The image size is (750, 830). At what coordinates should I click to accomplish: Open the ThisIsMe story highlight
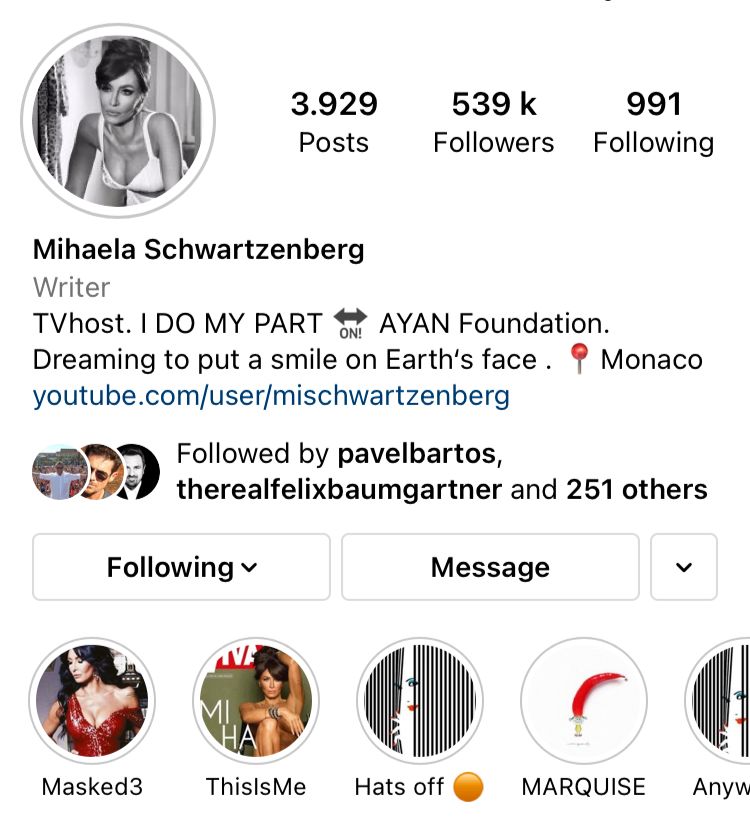click(x=256, y=700)
